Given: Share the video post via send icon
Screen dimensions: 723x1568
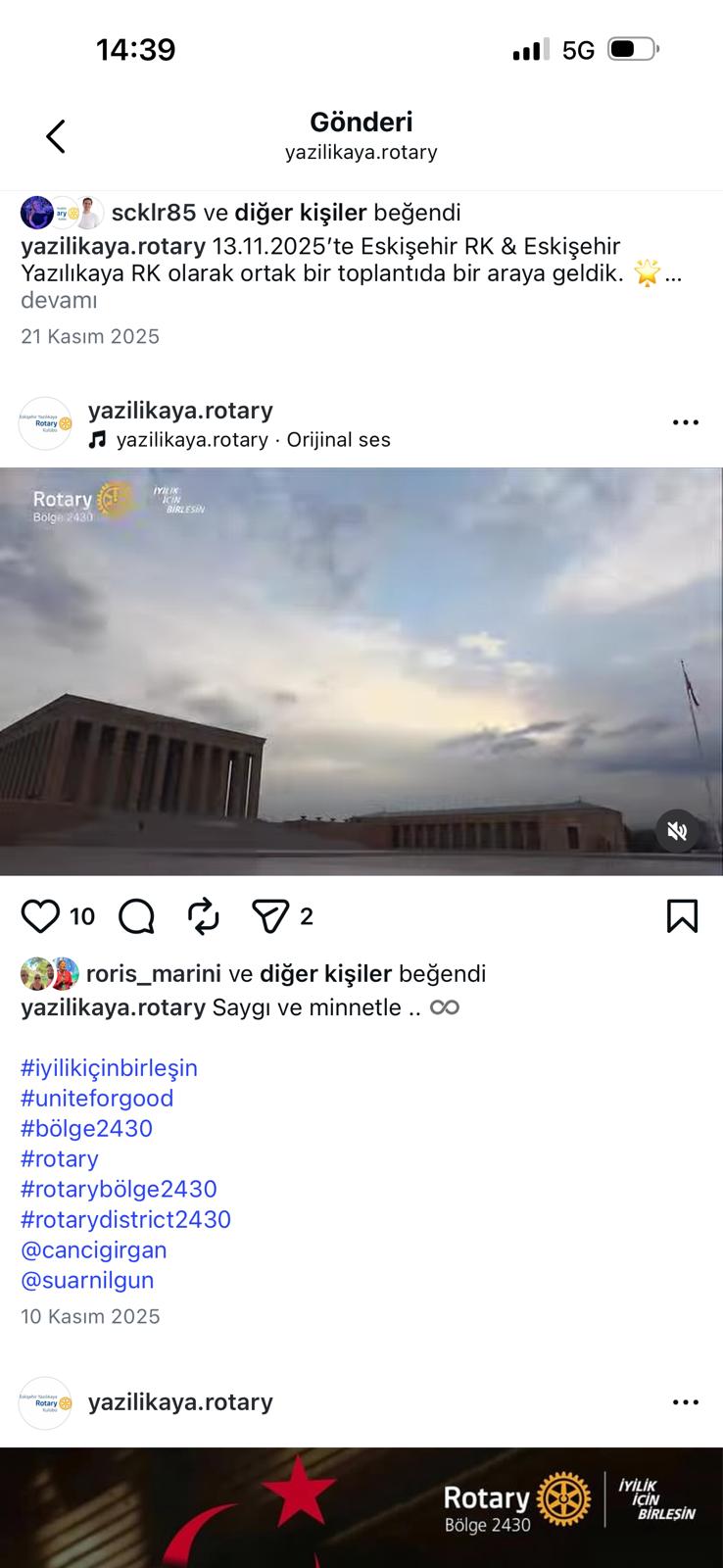Looking at the screenshot, I should [x=270, y=916].
